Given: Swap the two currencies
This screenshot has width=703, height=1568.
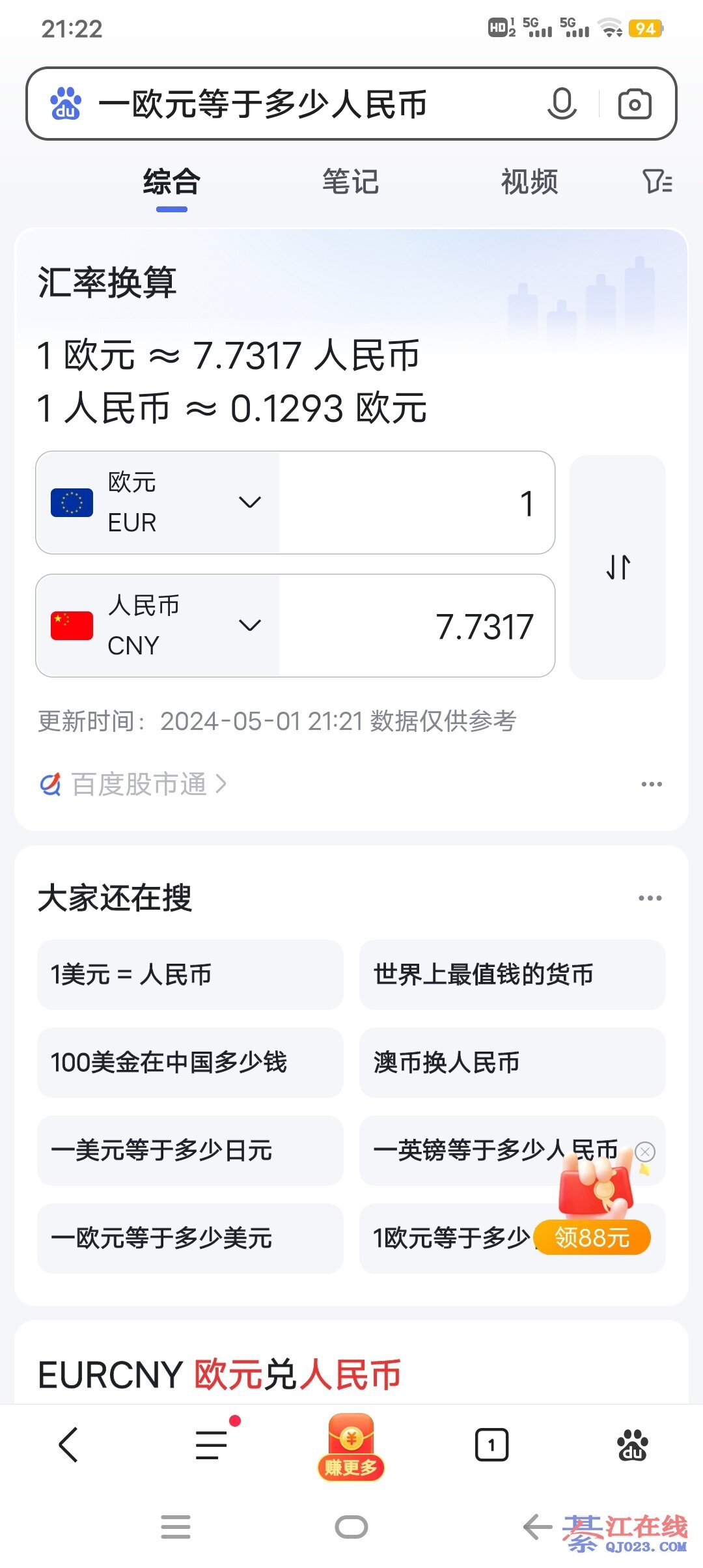Looking at the screenshot, I should pyautogui.click(x=618, y=567).
